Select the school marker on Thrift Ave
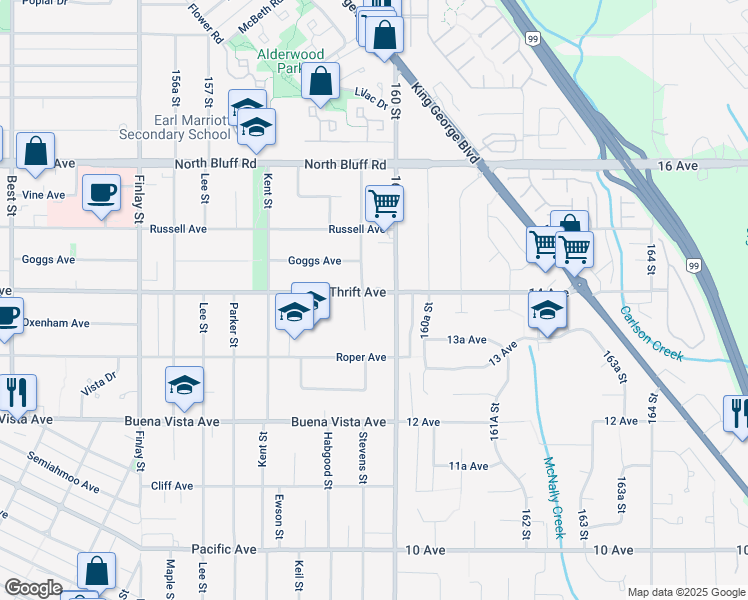The width and height of the screenshot is (748, 600). coord(293,315)
